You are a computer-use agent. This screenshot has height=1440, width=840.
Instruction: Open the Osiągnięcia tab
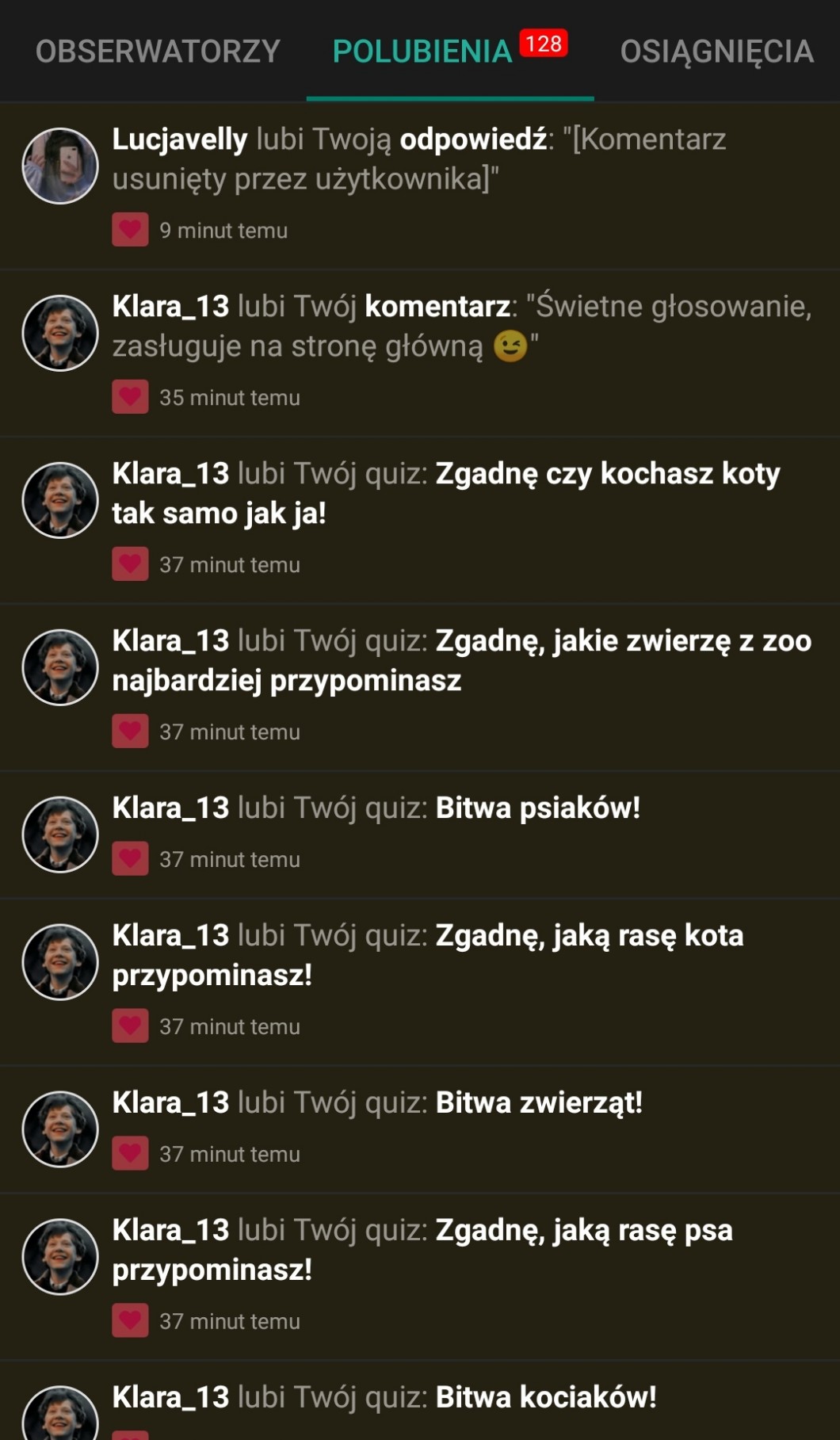(716, 52)
